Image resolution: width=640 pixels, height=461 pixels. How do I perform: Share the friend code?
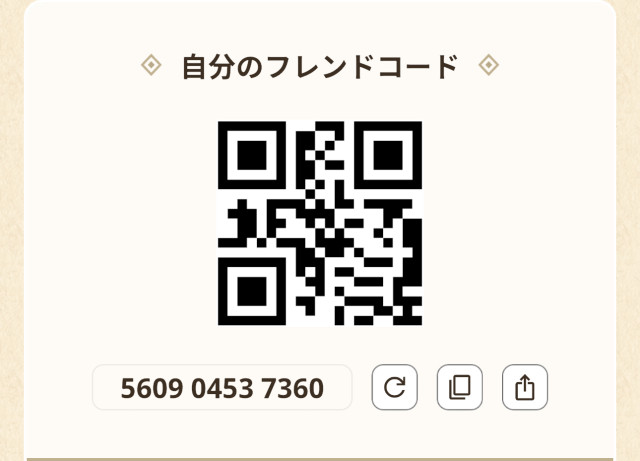[x=524, y=387]
